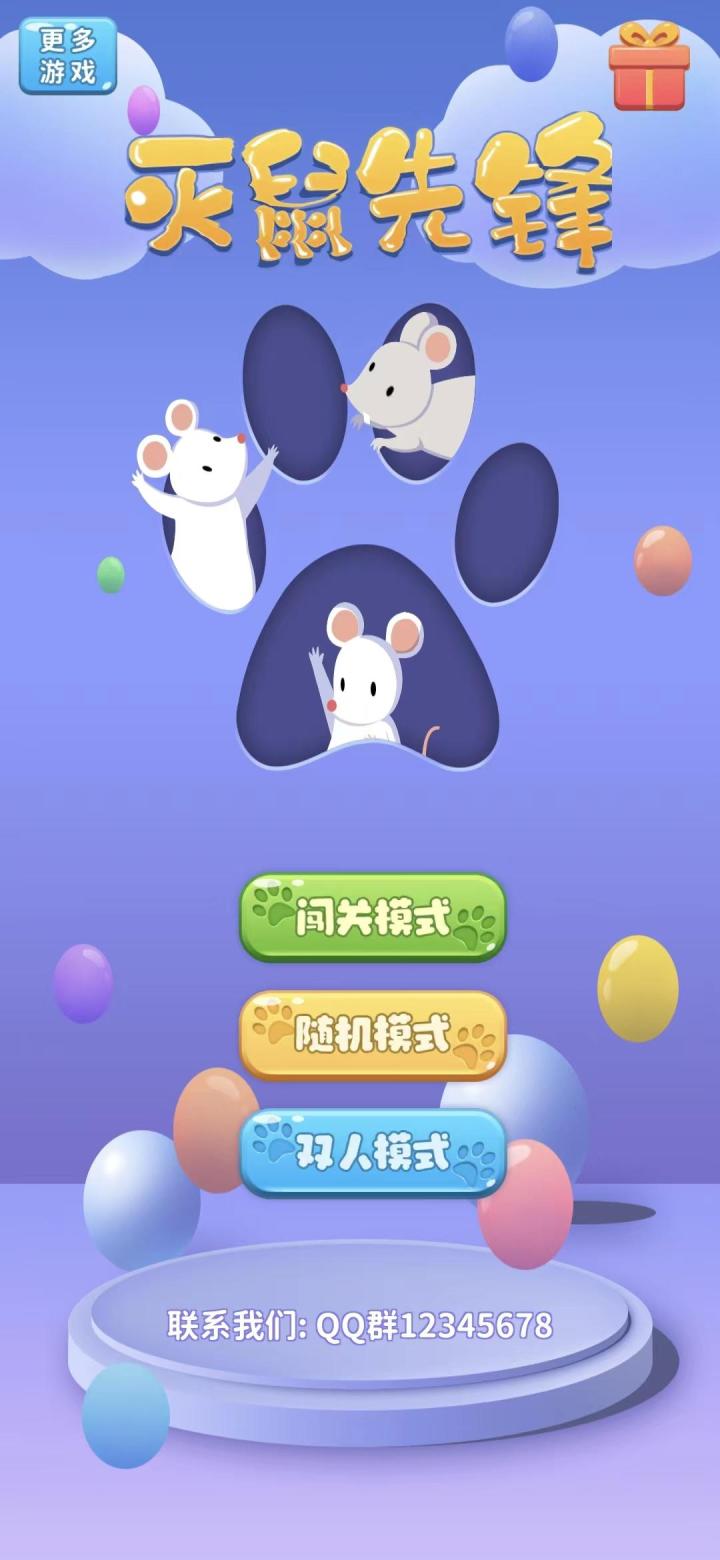
Task: Open the 更多游戏 button
Action: click(68, 56)
